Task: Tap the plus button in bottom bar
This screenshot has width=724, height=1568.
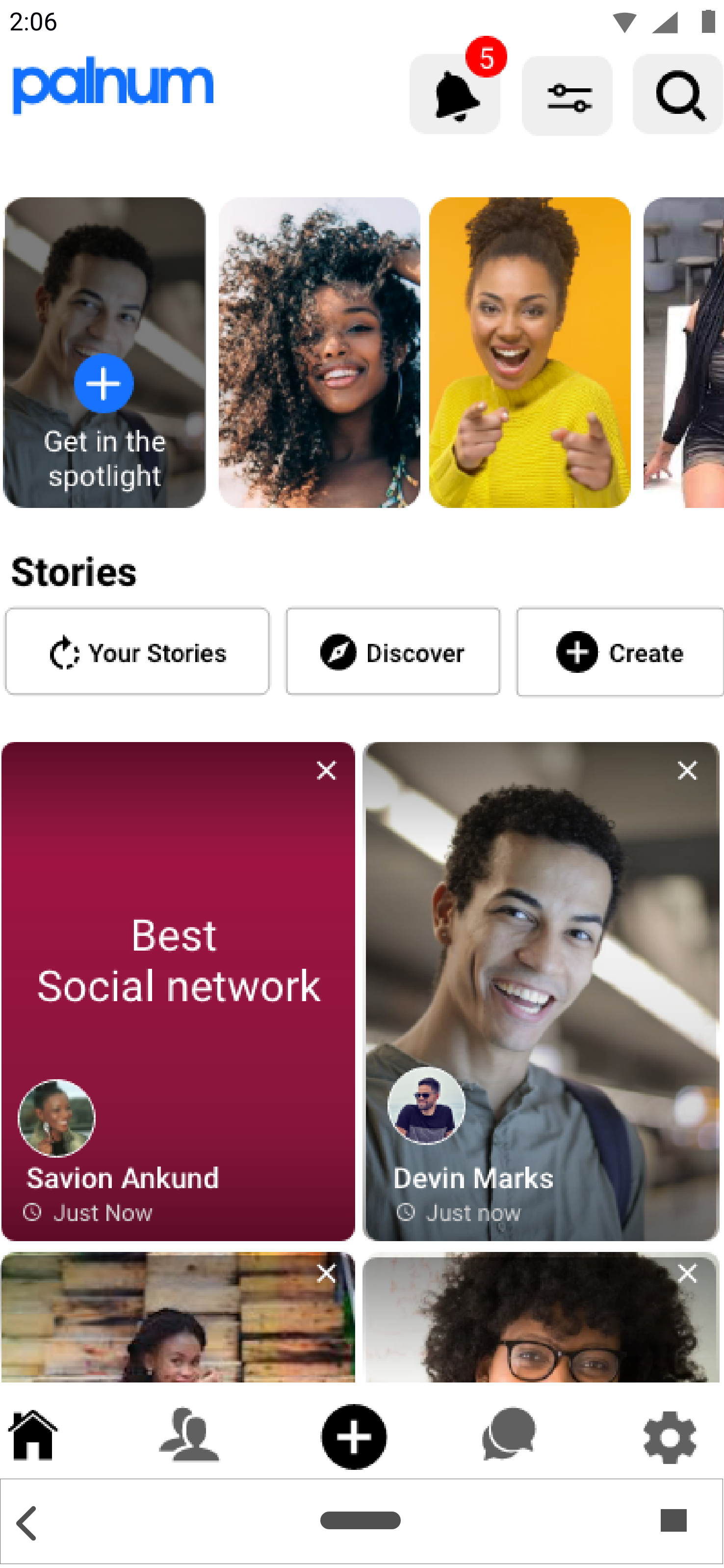Action: [354, 1436]
